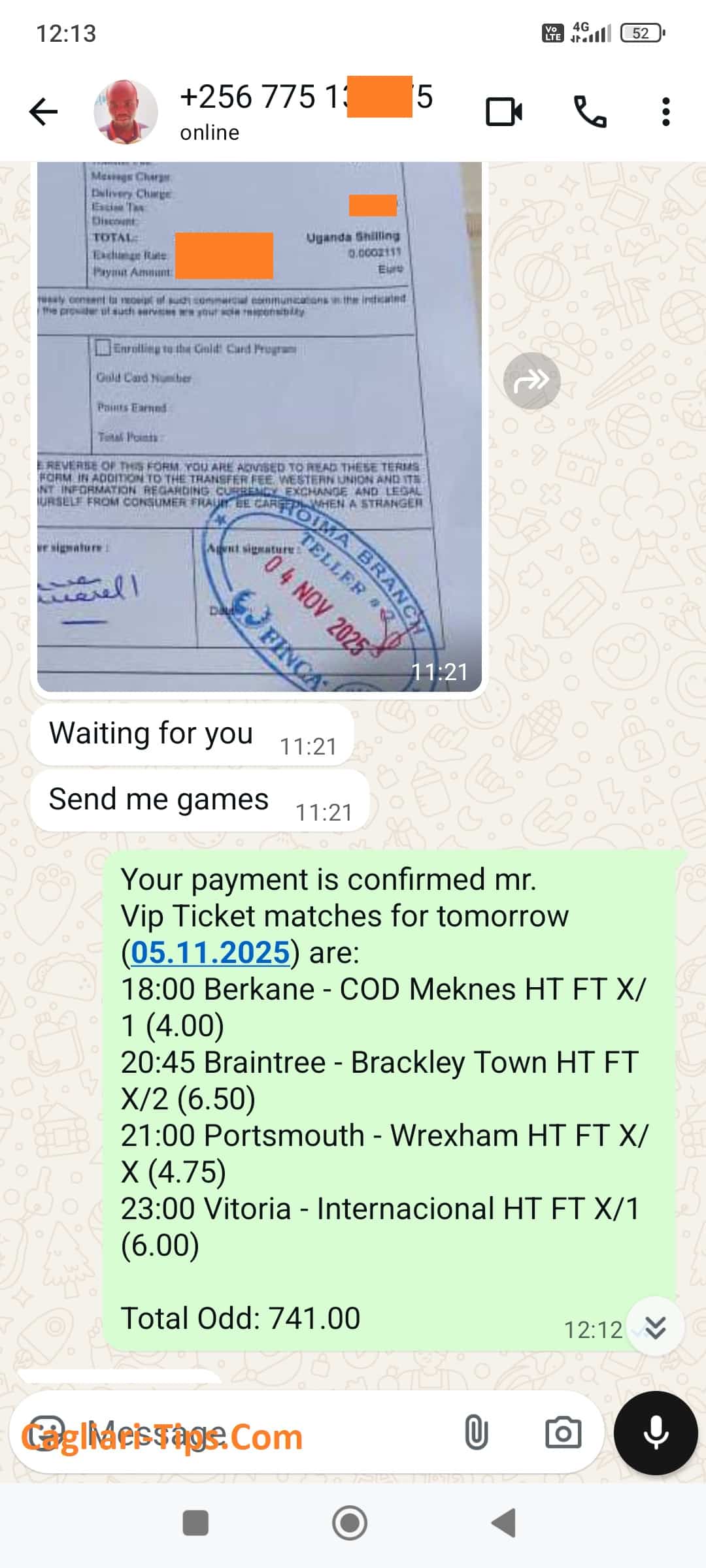
Task: Start a video call
Action: pyautogui.click(x=504, y=112)
